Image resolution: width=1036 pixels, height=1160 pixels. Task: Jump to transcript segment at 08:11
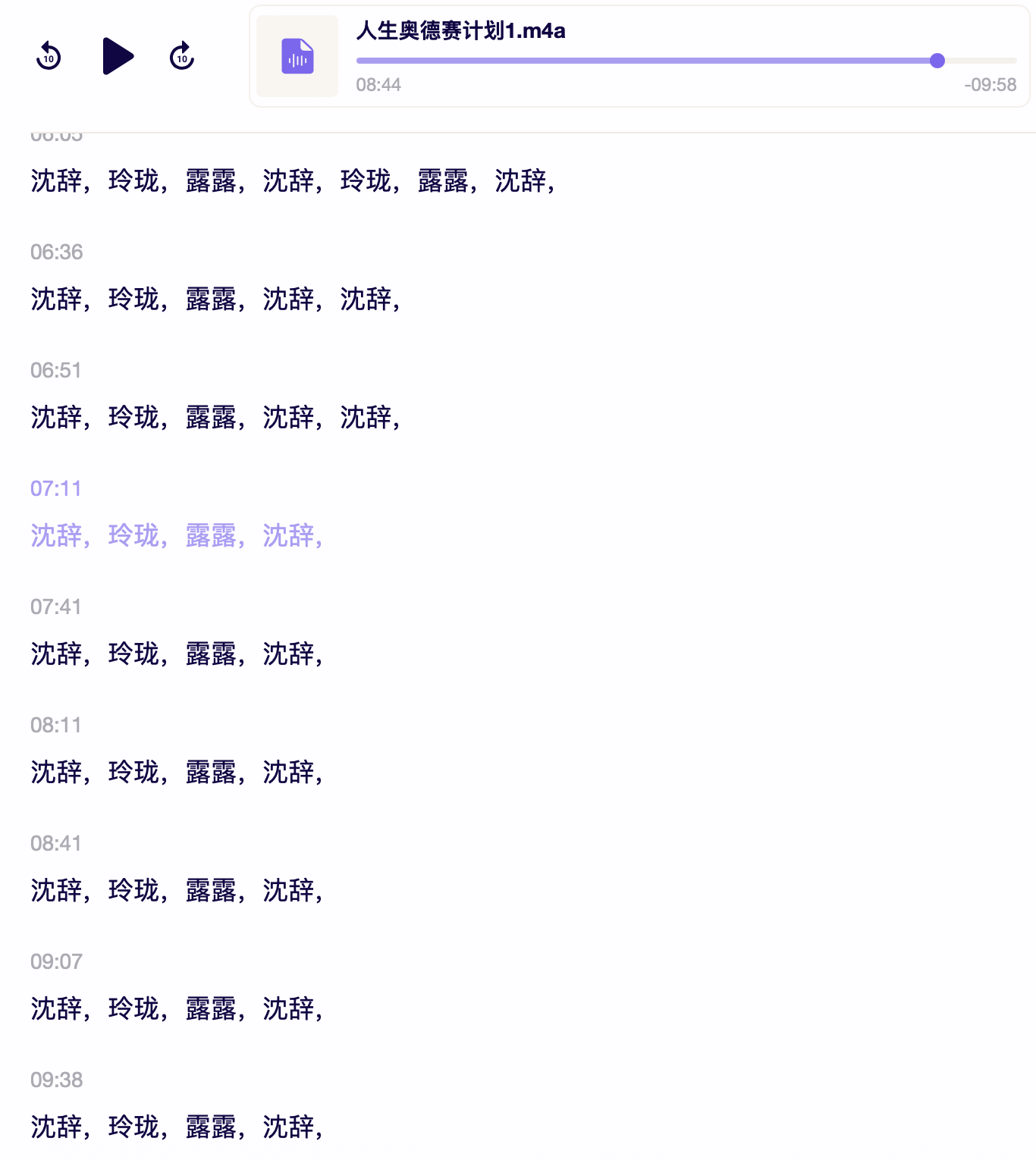(55, 726)
